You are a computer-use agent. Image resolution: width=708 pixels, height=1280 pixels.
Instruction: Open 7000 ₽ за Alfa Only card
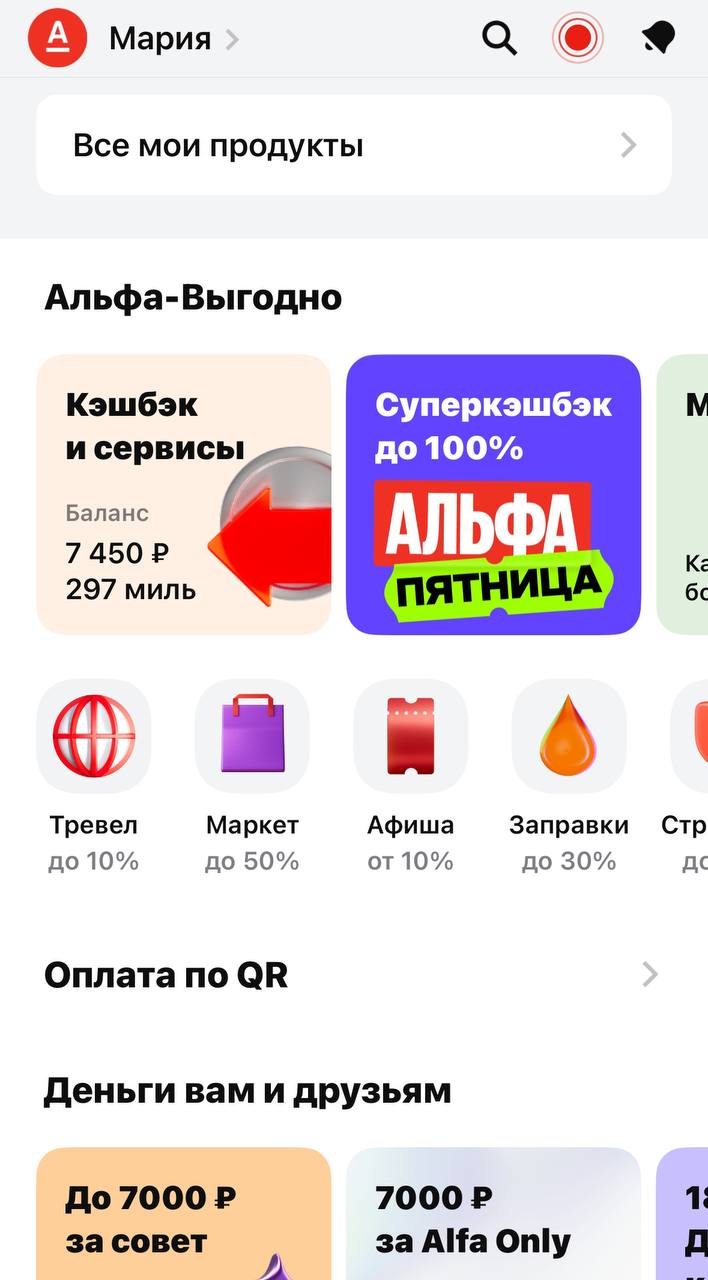493,1218
